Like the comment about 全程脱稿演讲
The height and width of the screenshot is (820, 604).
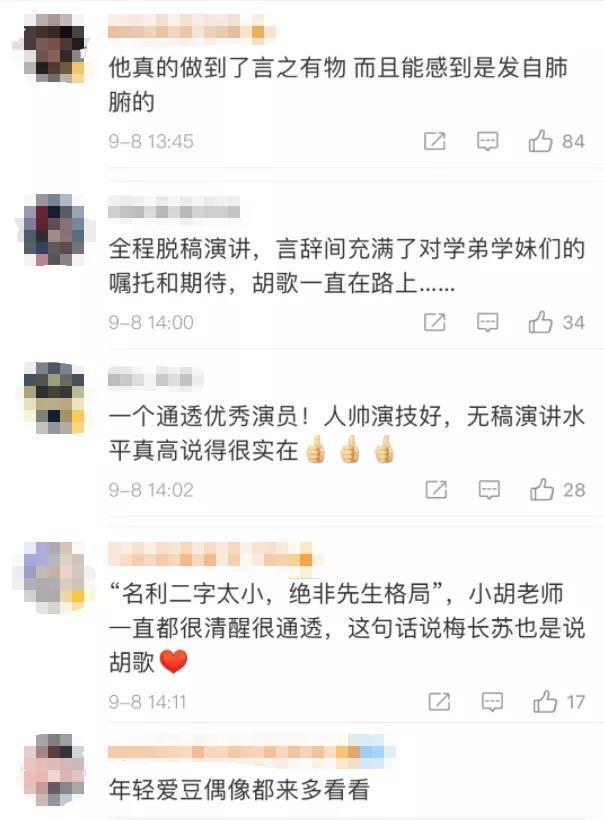[541, 322]
